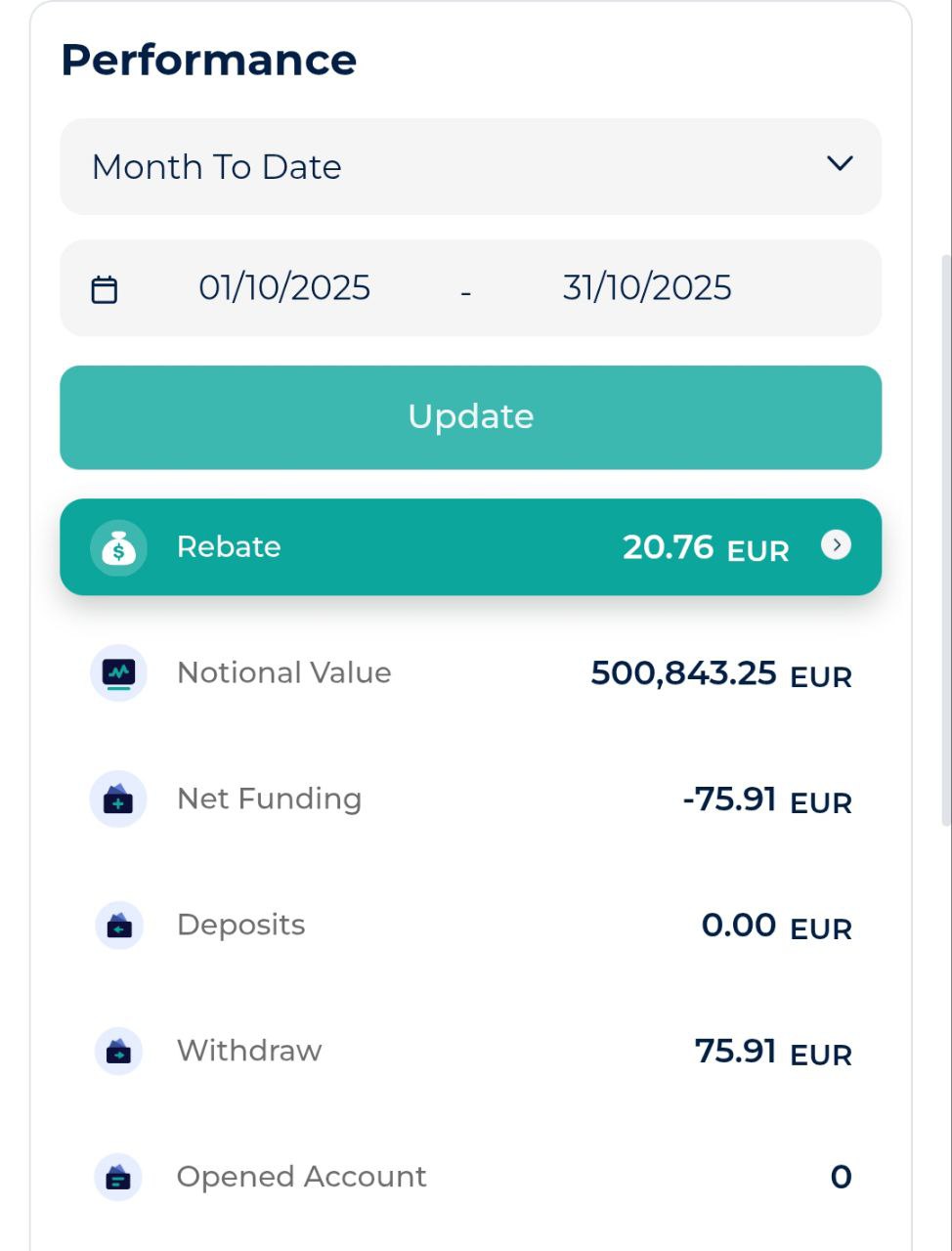952x1251 pixels.
Task: Select the start date 01/10/2025
Action: point(284,288)
